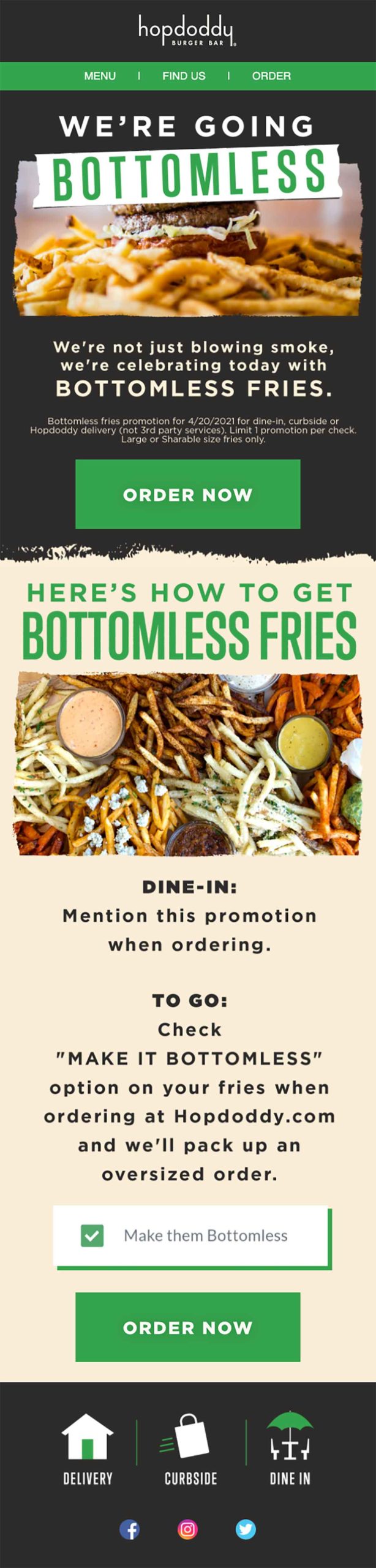This screenshot has height=1568, width=376.
Task: Open the Hopdoddy Instagram profile
Action: (x=187, y=1529)
